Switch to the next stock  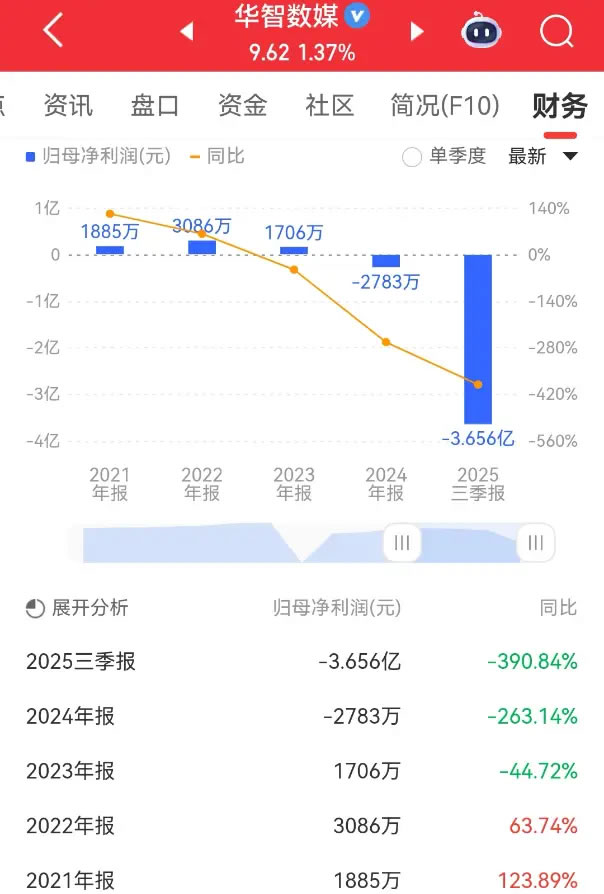pos(417,32)
